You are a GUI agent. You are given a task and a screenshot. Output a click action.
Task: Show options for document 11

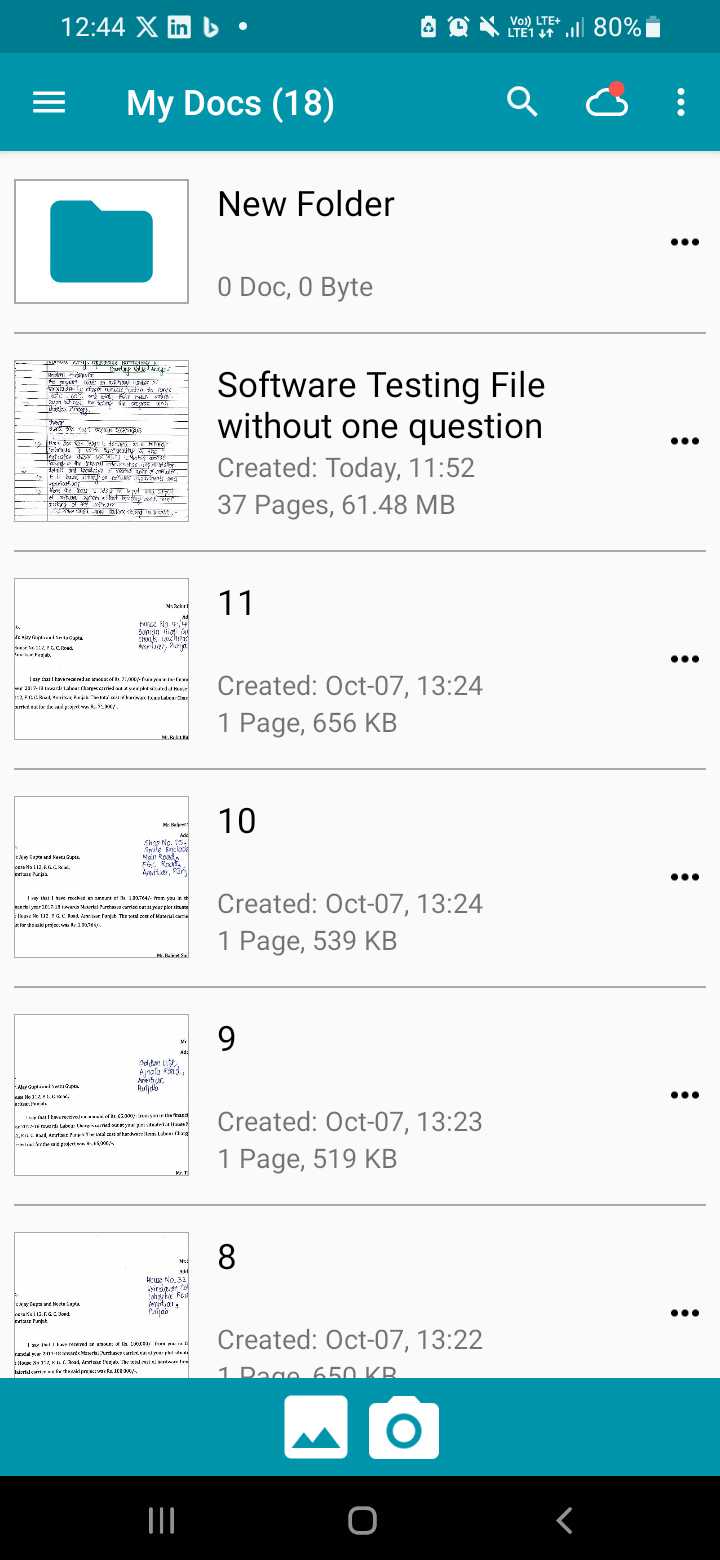(684, 659)
